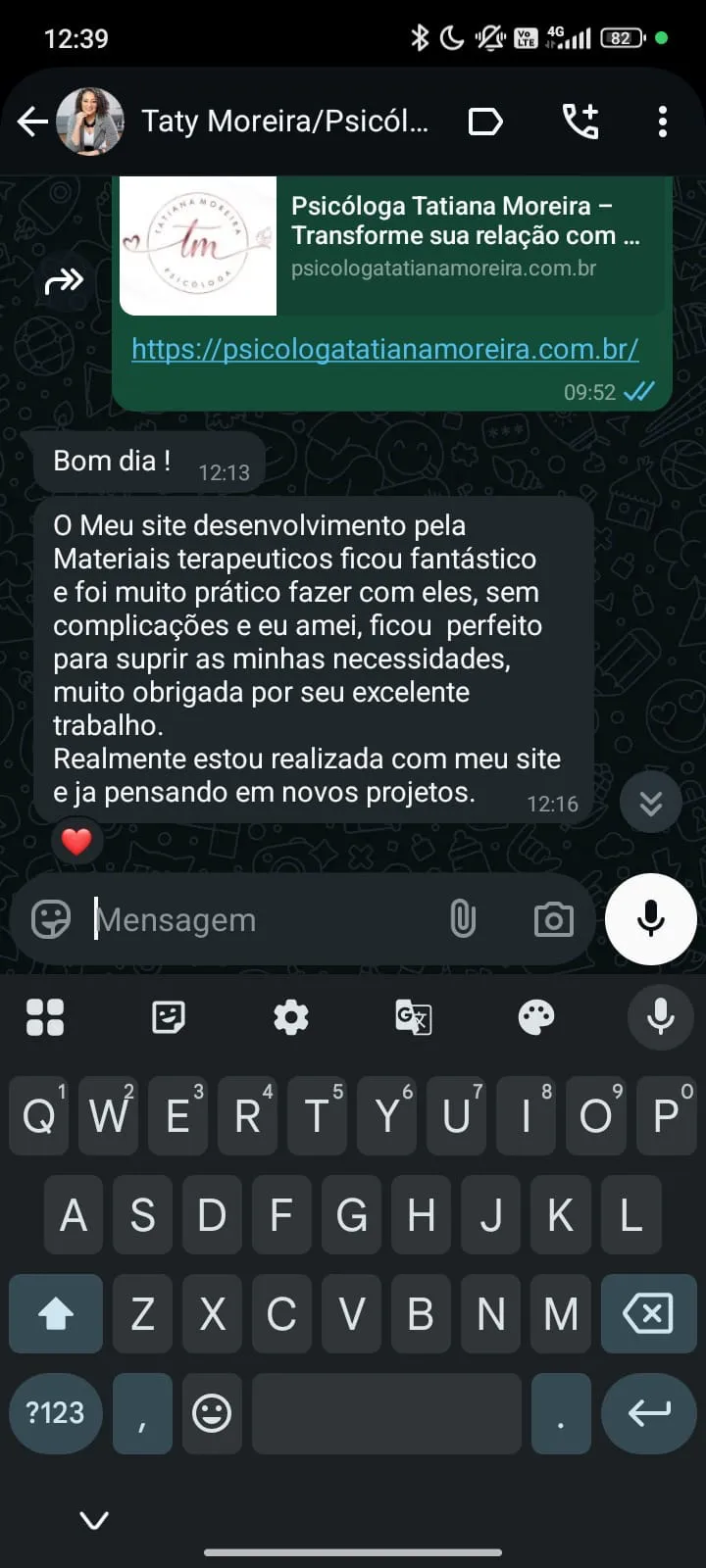Tap the Mensagem text input field
This screenshot has height=1568, width=706.
click(245, 919)
